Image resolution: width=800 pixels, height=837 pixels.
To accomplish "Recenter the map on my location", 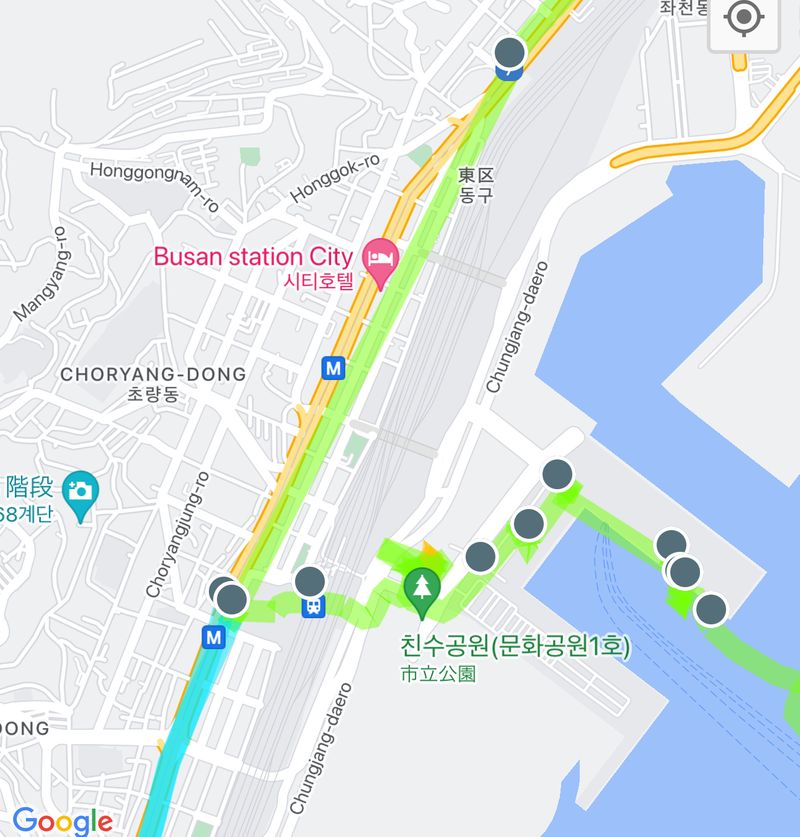I will (x=743, y=18).
